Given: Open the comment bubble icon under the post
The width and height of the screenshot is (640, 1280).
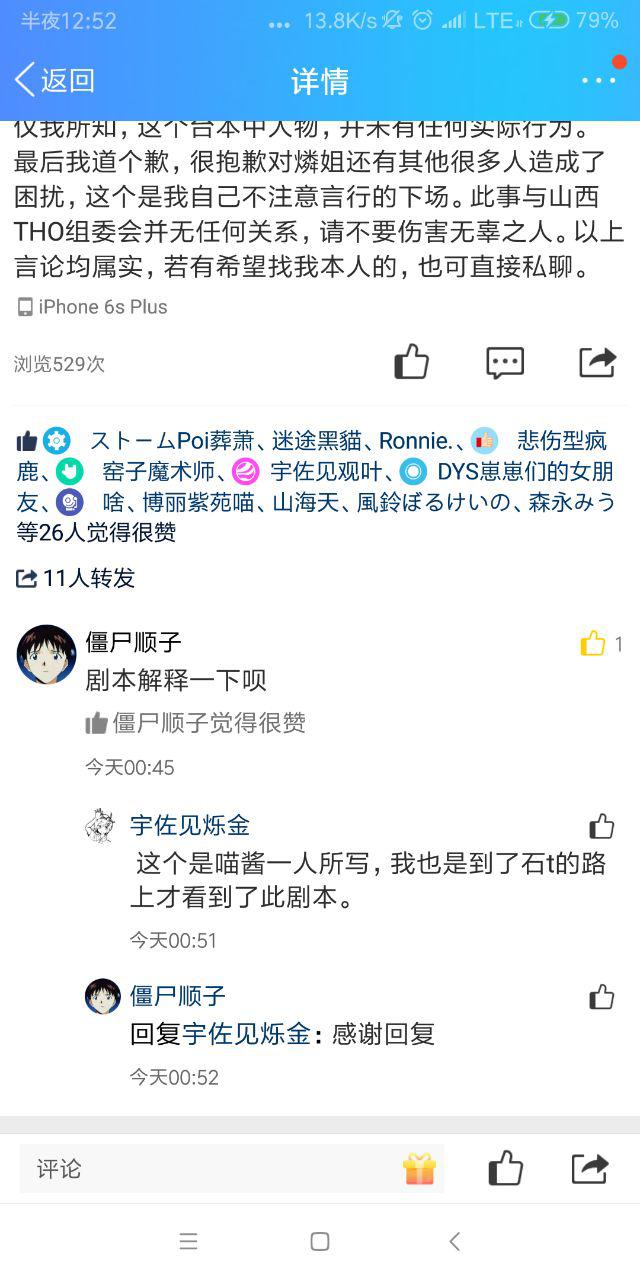Looking at the screenshot, I should [x=505, y=362].
